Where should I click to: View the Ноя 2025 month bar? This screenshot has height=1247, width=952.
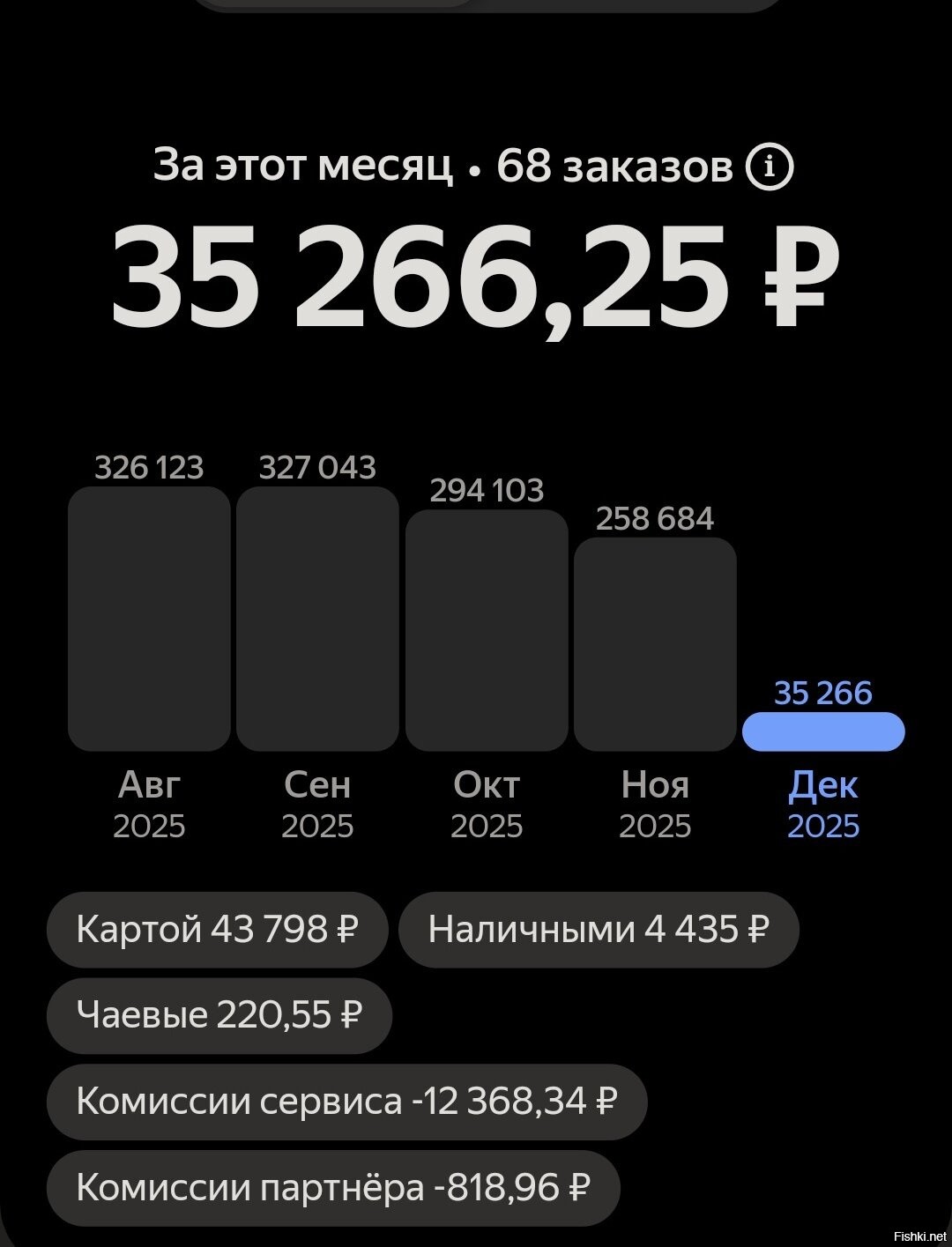[655, 644]
